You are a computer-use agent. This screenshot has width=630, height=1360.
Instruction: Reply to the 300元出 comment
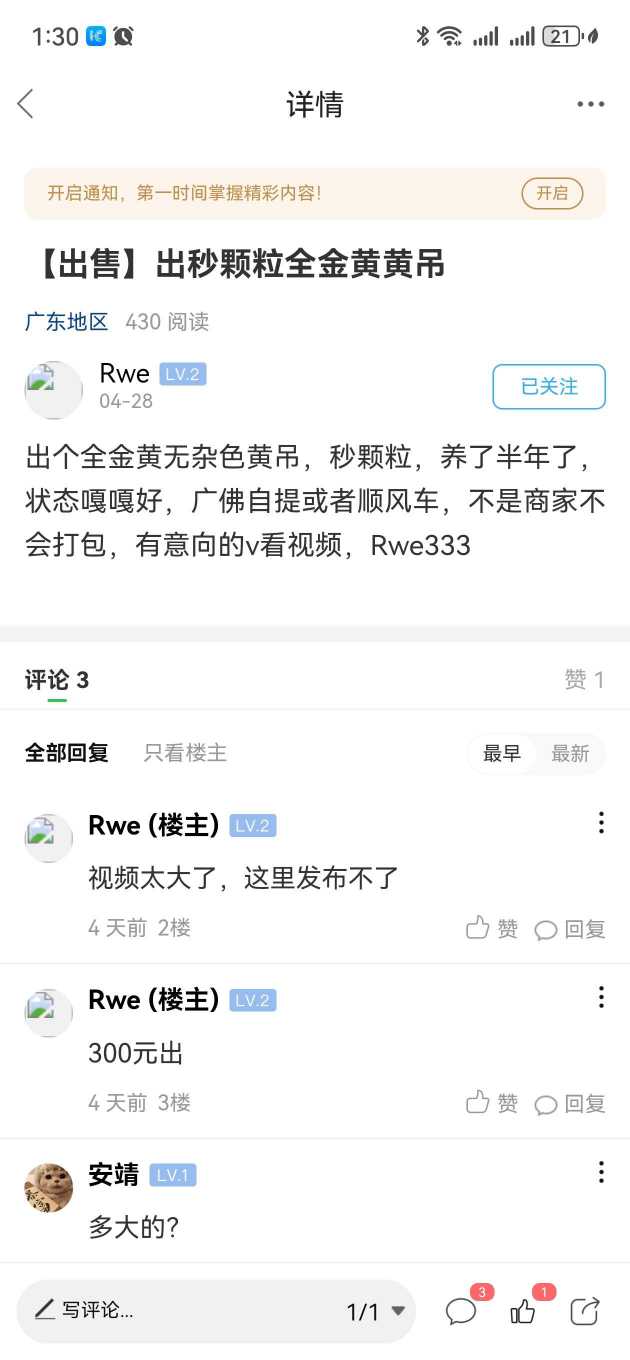click(x=570, y=1103)
